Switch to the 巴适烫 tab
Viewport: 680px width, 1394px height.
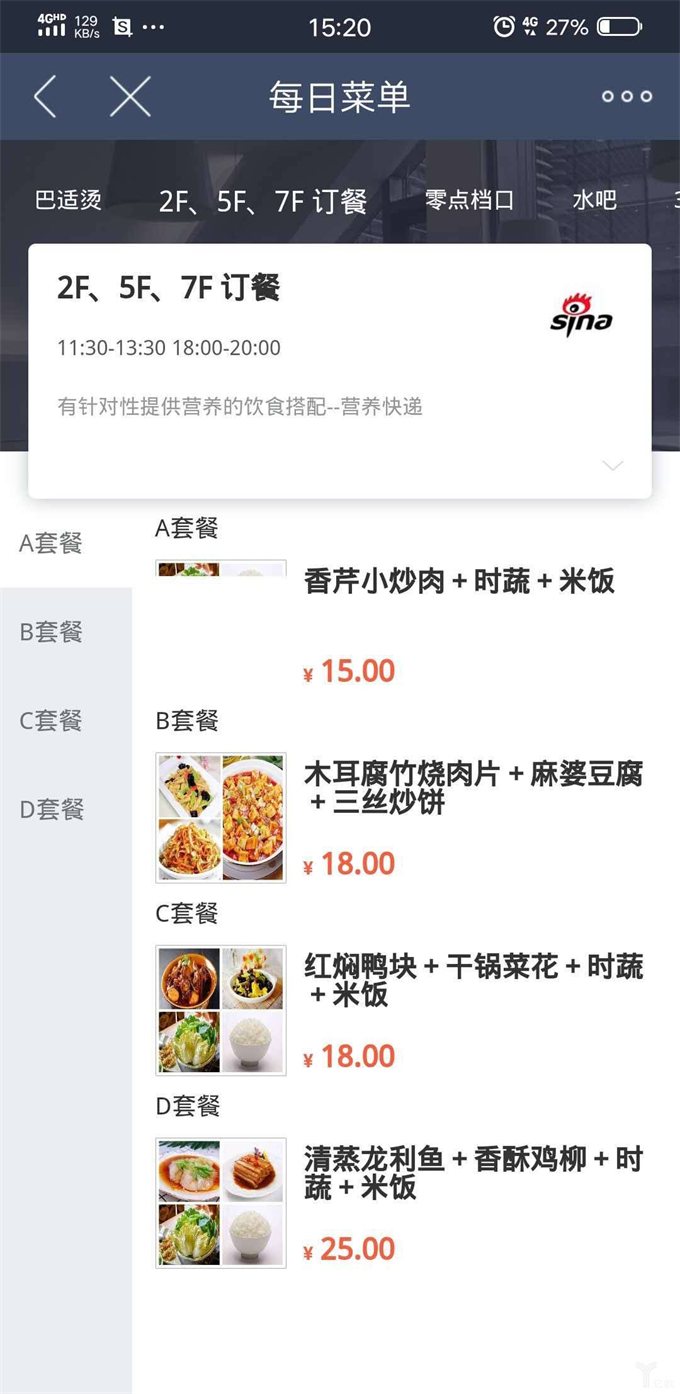point(68,200)
